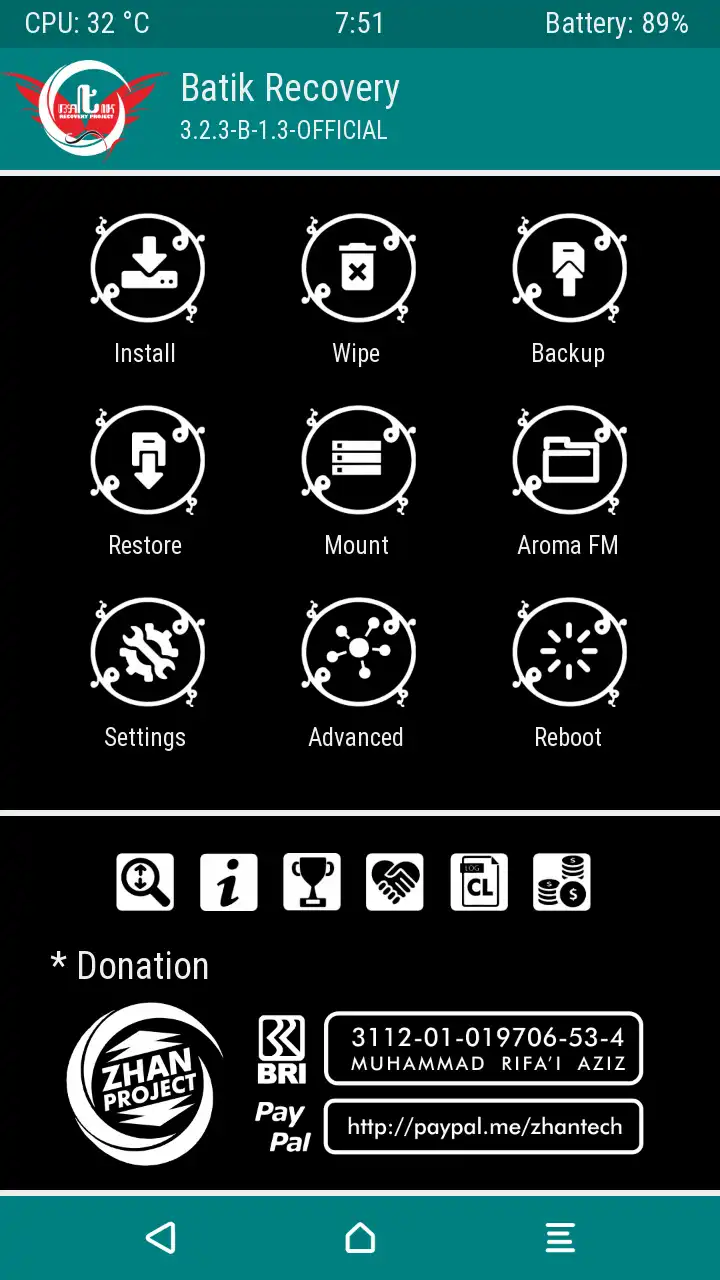View the CL changelog icon
Screen dimensions: 720x1280
478,882
